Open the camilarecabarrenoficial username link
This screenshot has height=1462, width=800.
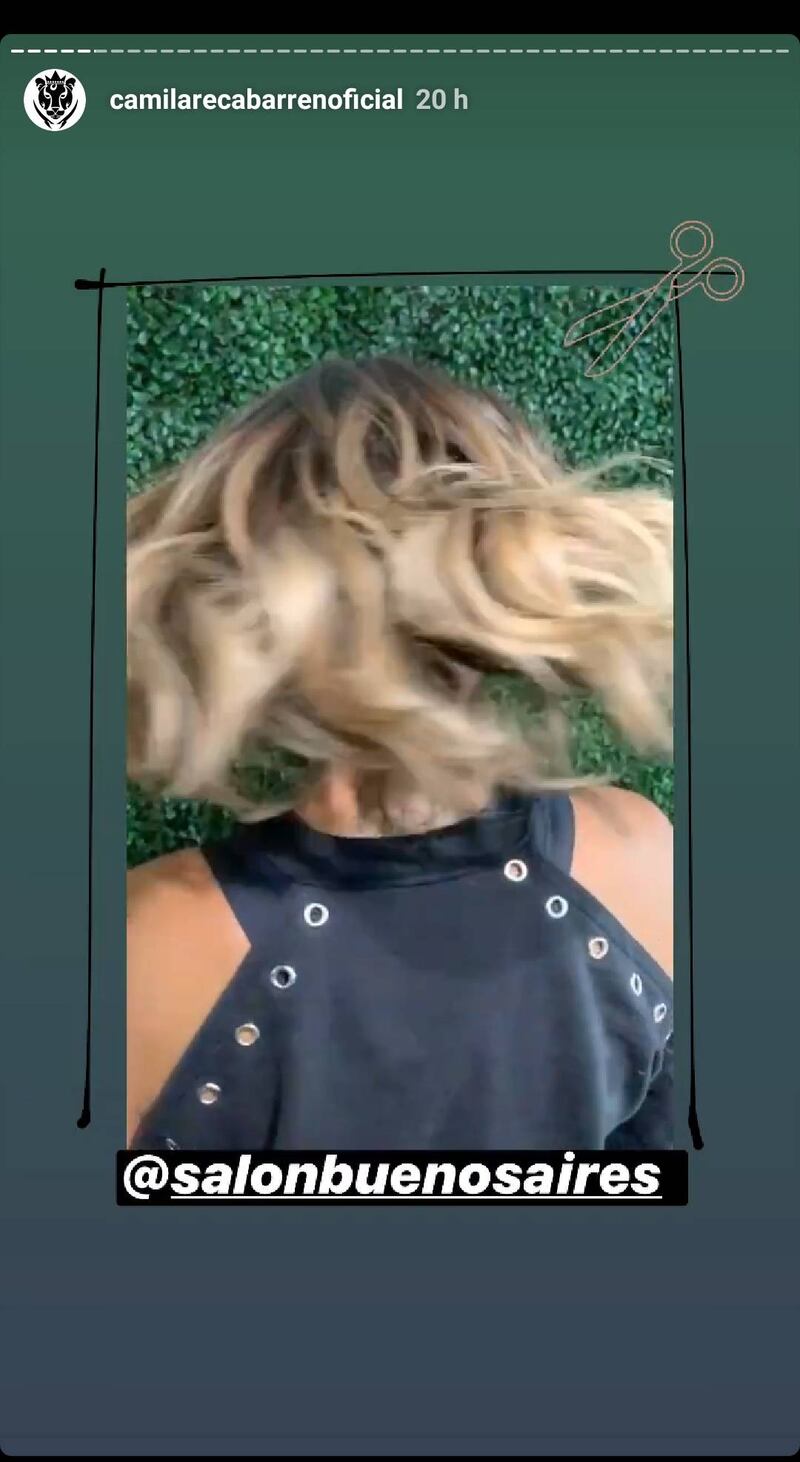tap(256, 100)
